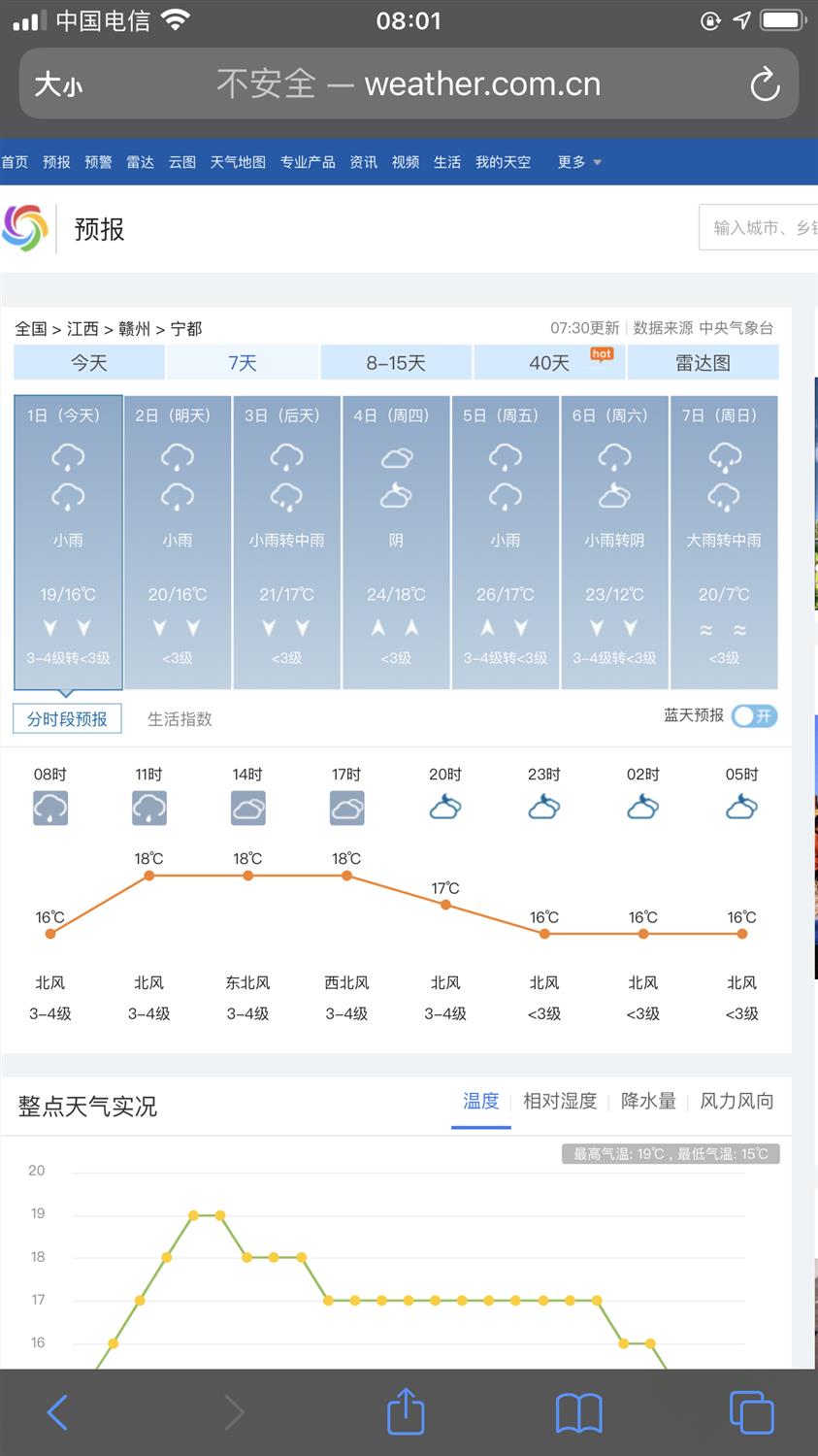Open the 预警 warnings page
The width and height of the screenshot is (818, 1456).
coord(98,162)
